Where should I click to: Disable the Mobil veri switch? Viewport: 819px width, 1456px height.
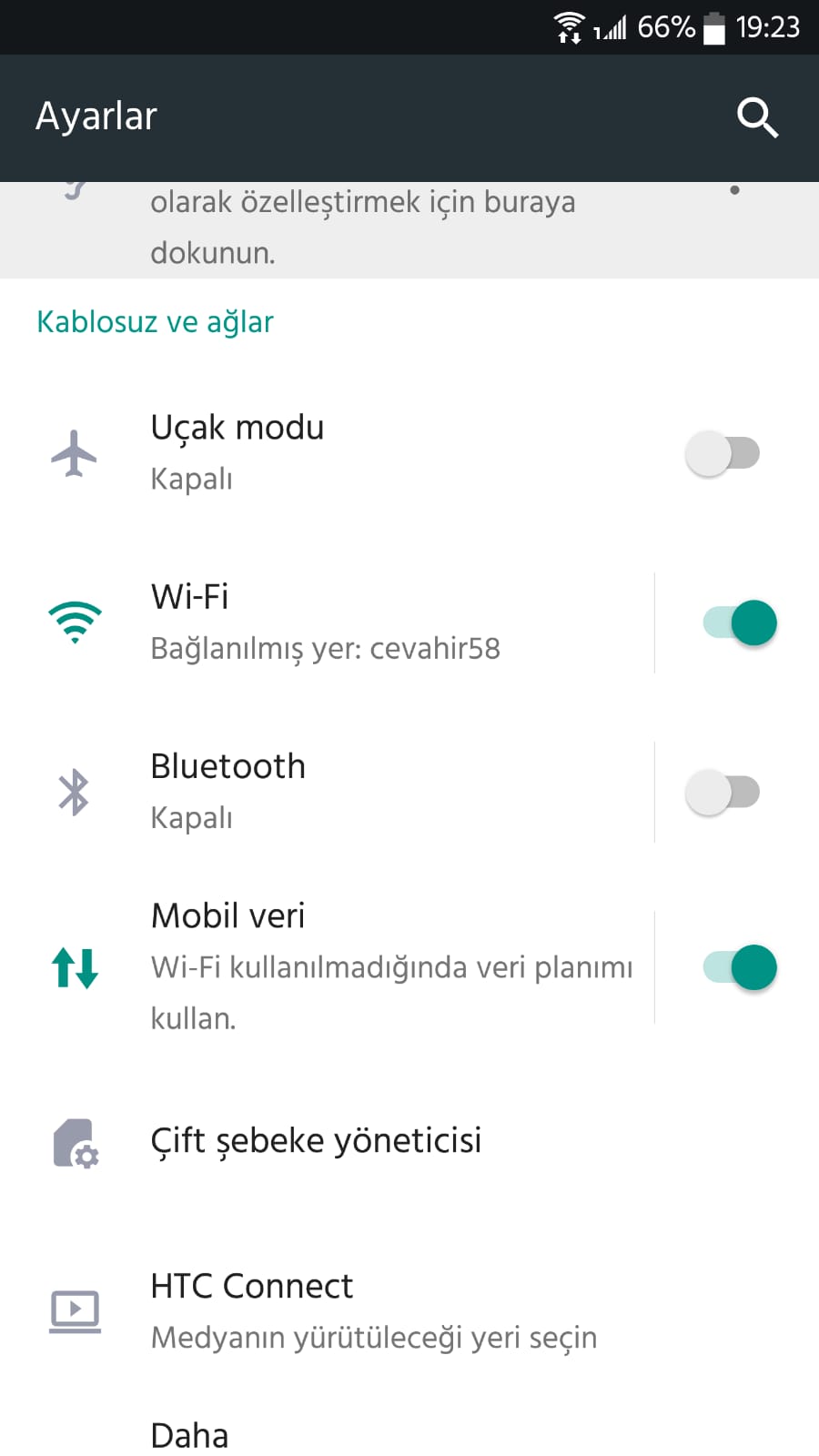click(x=740, y=967)
